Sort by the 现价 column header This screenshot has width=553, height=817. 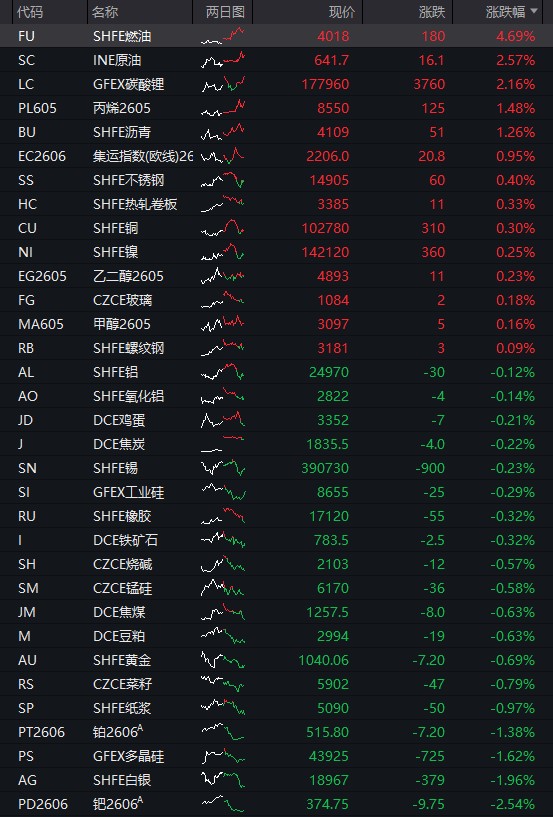308,11
